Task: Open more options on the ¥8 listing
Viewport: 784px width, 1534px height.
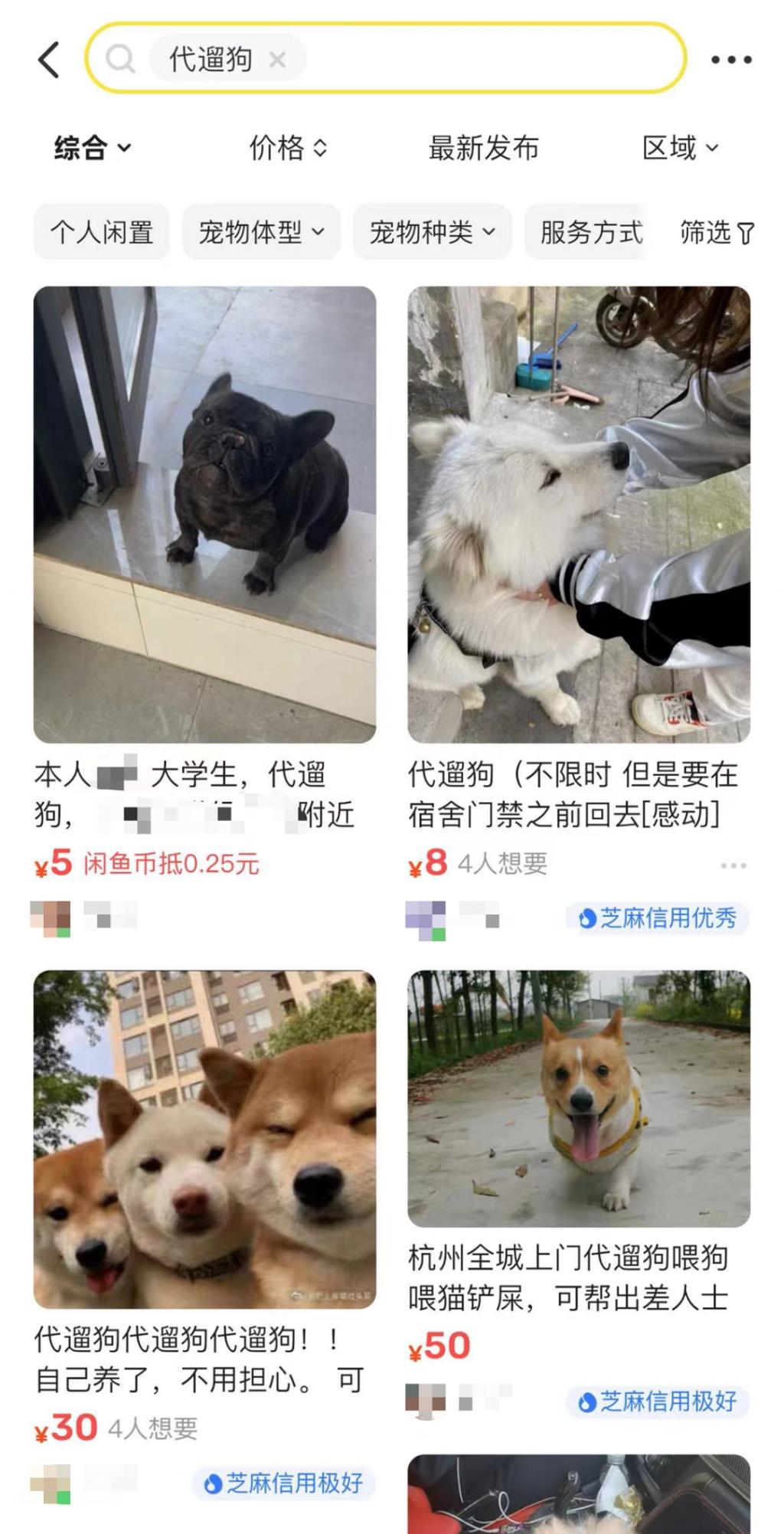Action: [733, 865]
